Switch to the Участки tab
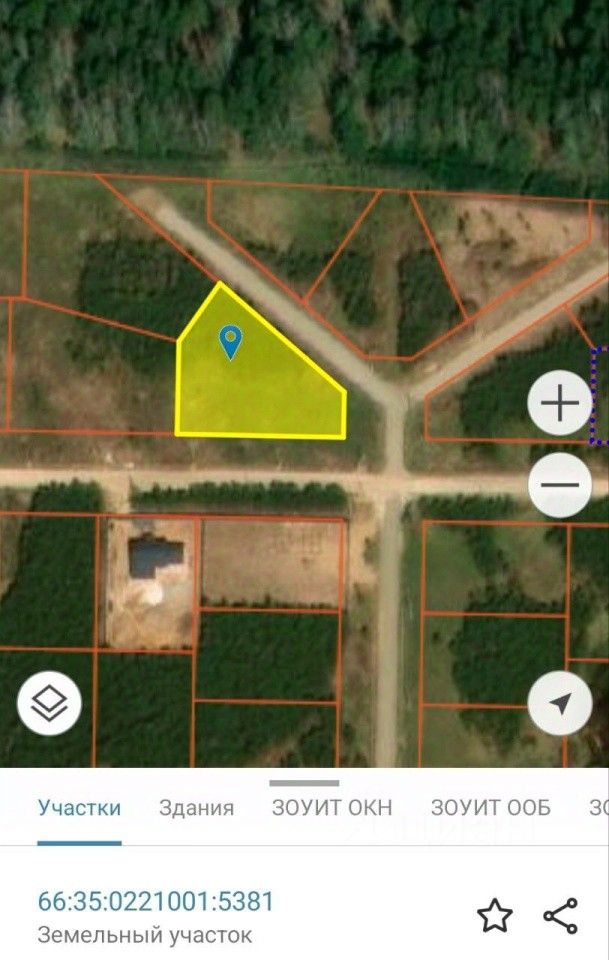Image resolution: width=609 pixels, height=960 pixels. point(79,808)
